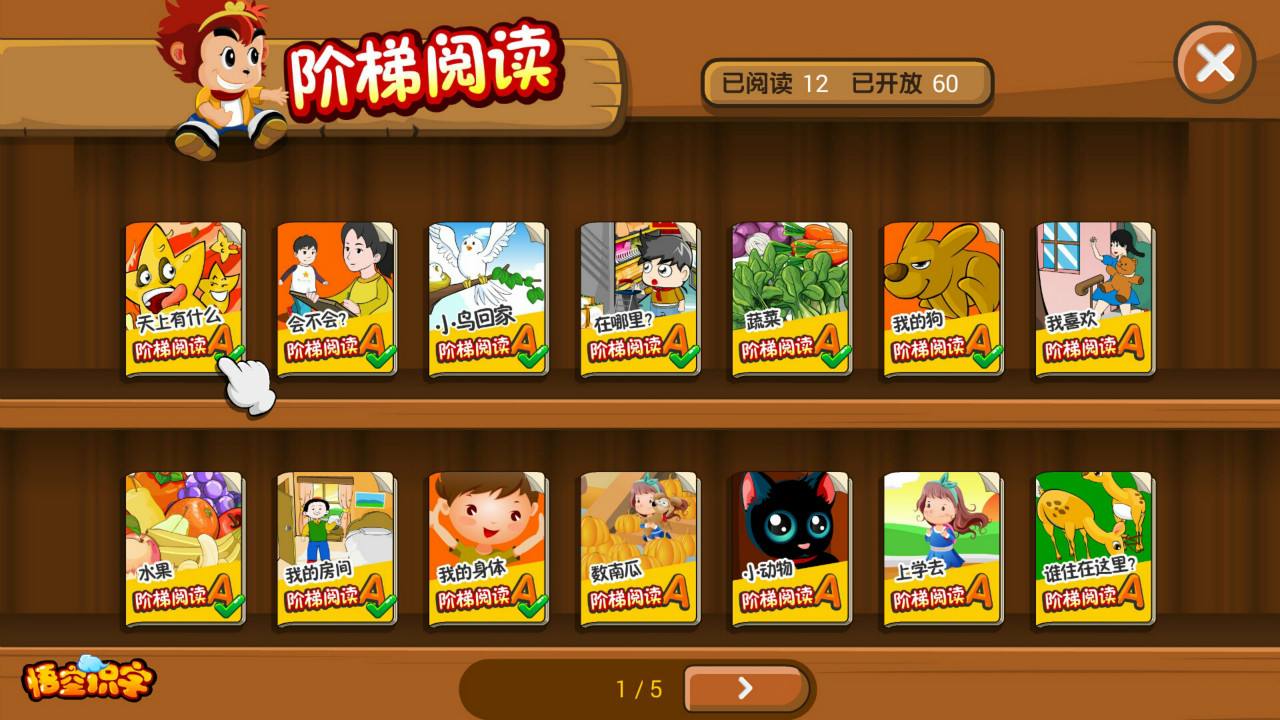Image resolution: width=1280 pixels, height=720 pixels.
Task: Open the book 天上有什么
Action: pos(185,298)
